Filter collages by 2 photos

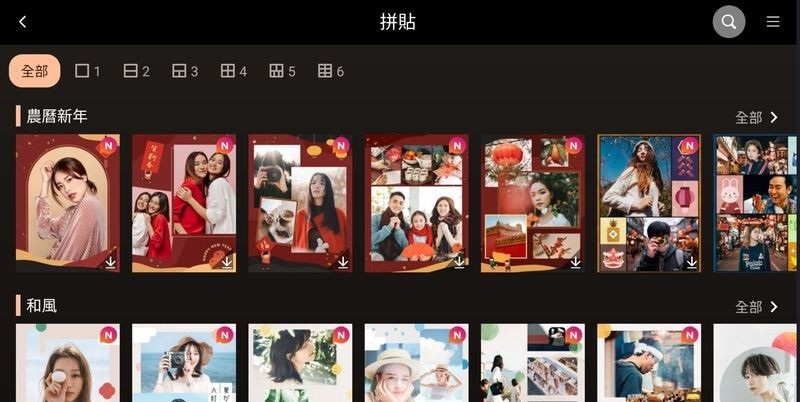(136, 71)
